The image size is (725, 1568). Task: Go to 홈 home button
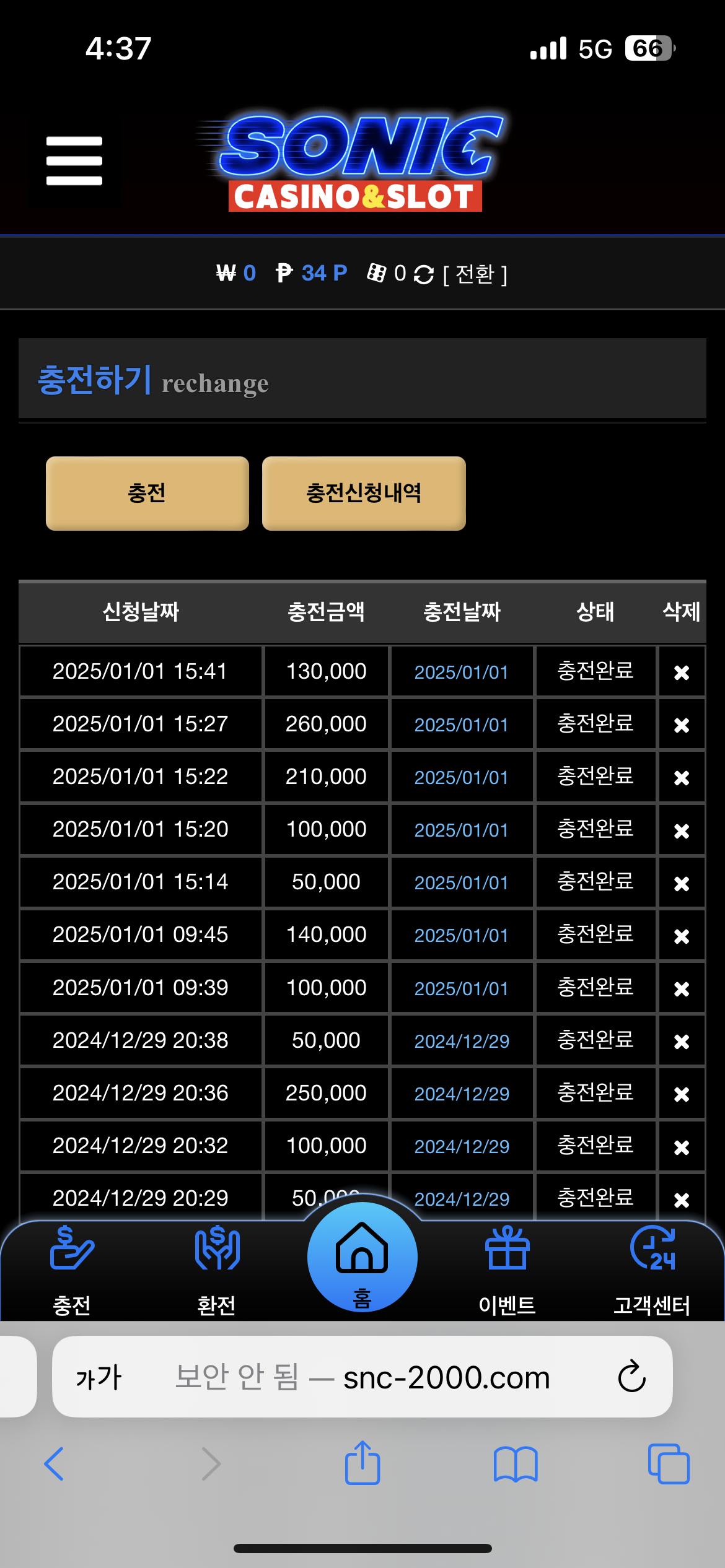click(362, 1257)
